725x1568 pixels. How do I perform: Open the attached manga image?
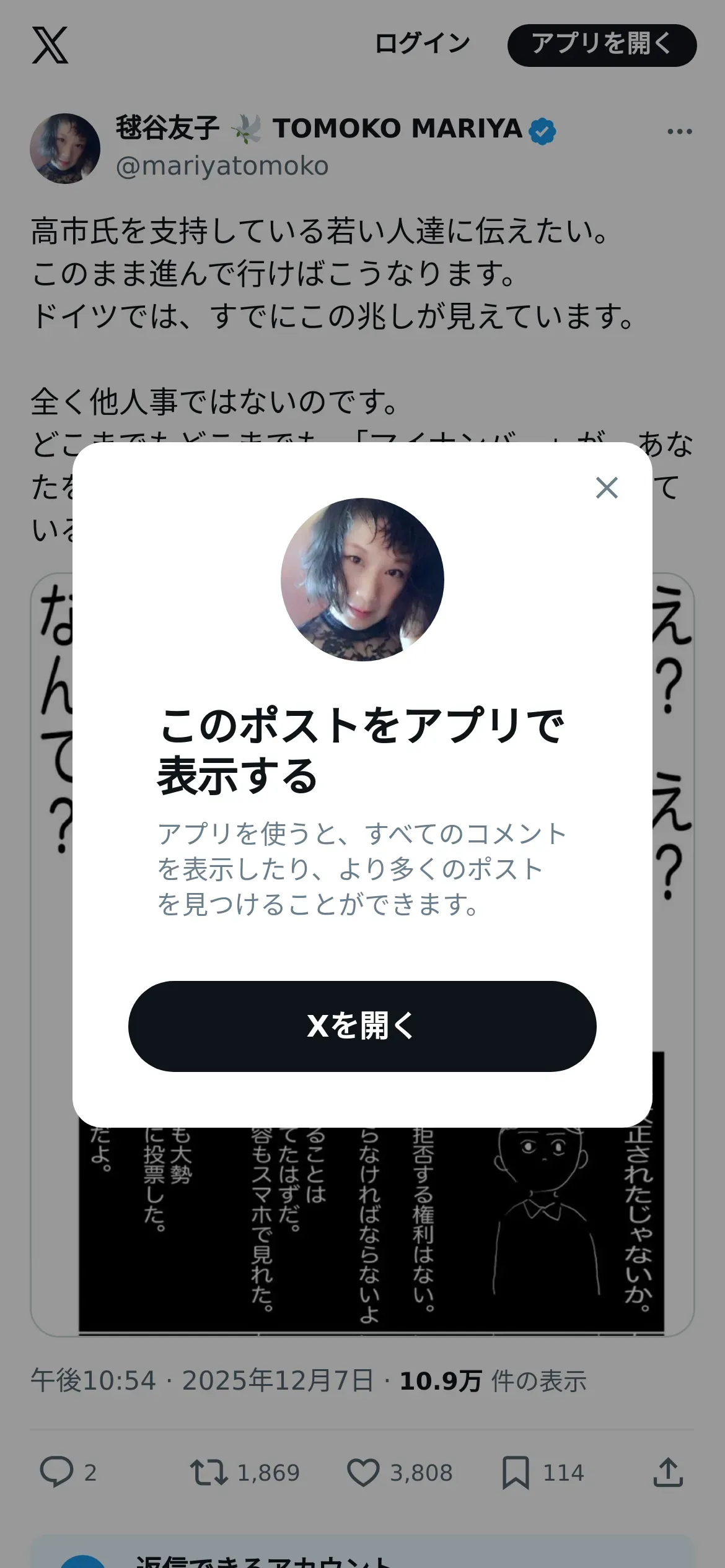(x=372, y=1226)
